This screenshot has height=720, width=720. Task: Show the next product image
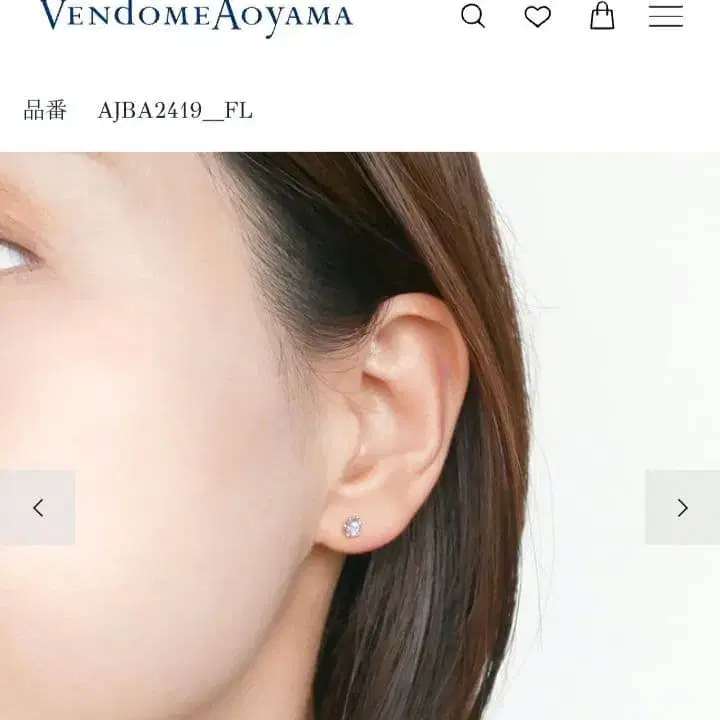[x=682, y=508]
